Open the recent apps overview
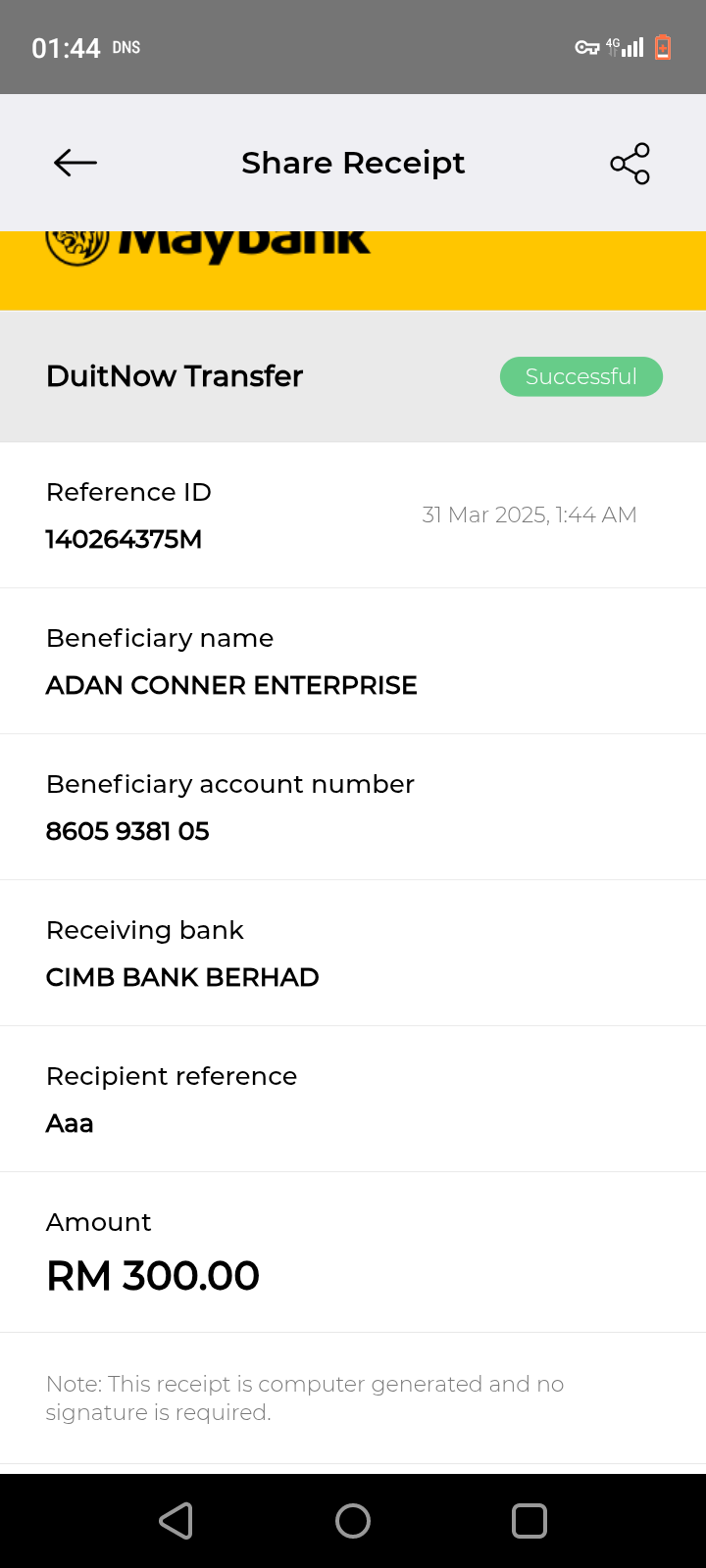 tap(529, 1521)
